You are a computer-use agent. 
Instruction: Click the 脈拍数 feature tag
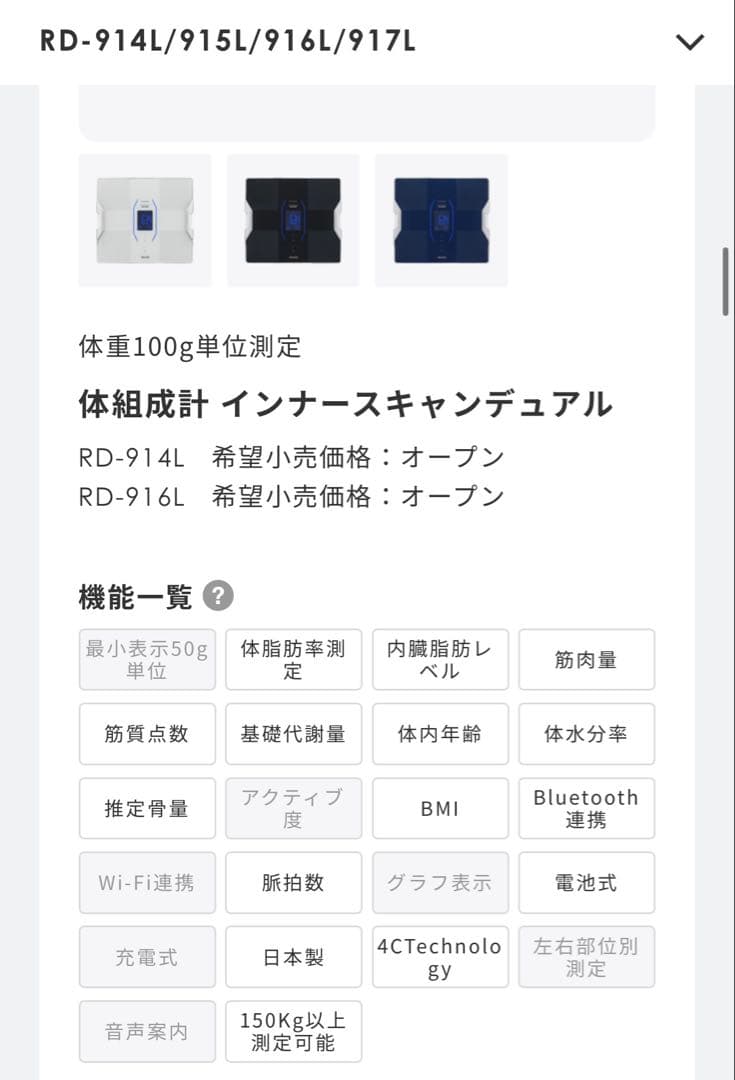[293, 883]
